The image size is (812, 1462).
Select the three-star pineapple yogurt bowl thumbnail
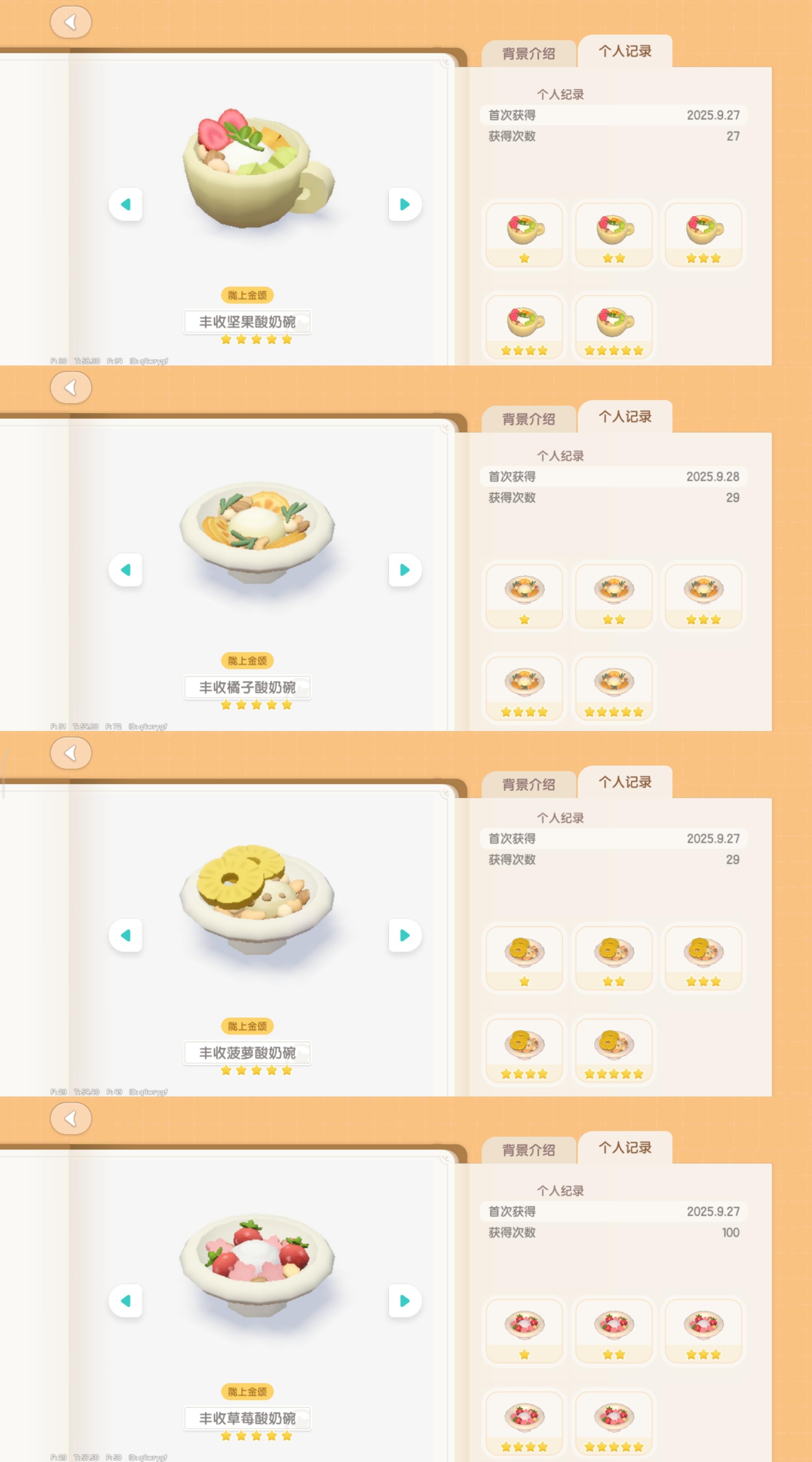point(703,957)
